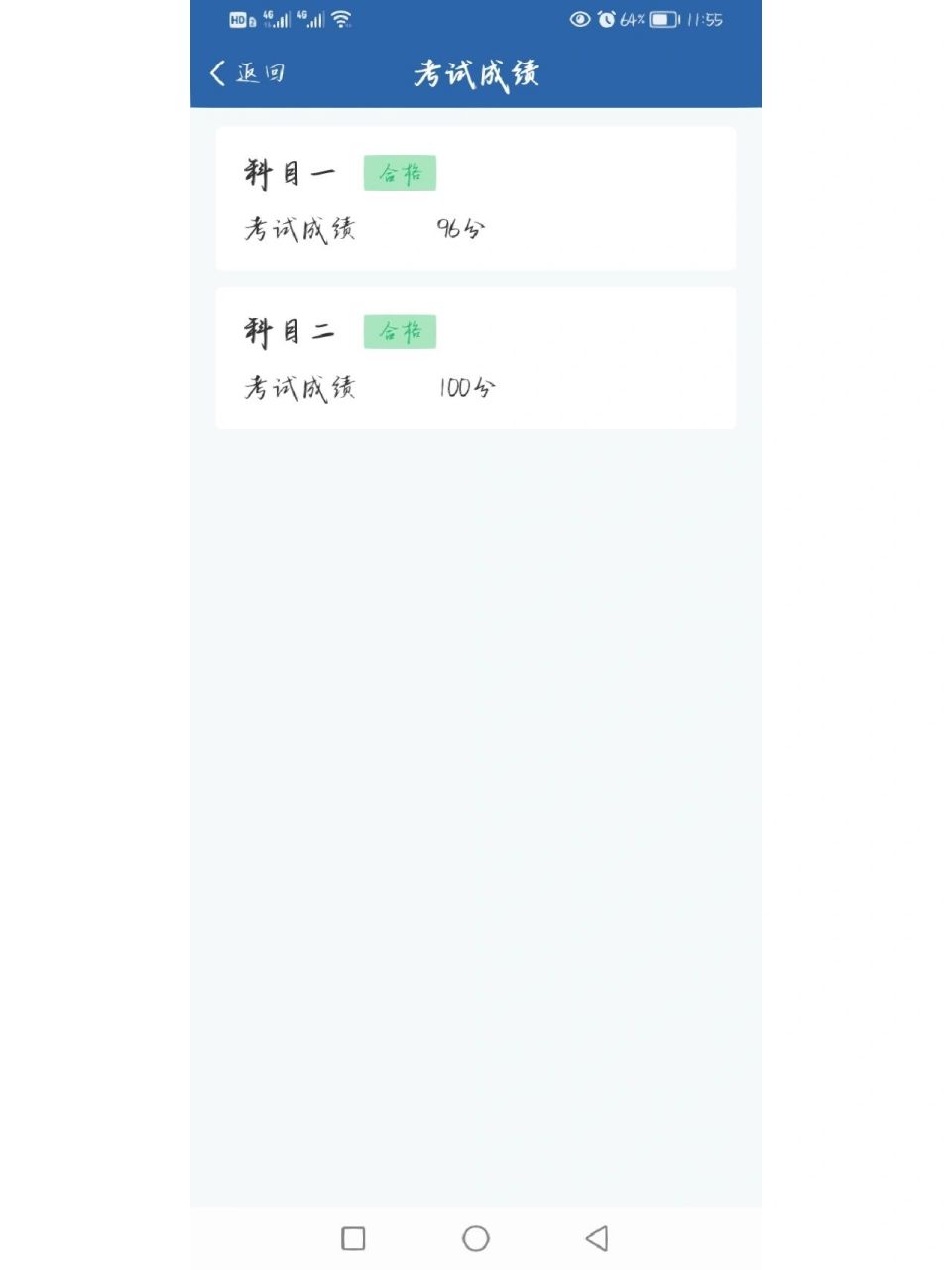Click the back chevron icon
952x1270 pixels.
[x=216, y=73]
